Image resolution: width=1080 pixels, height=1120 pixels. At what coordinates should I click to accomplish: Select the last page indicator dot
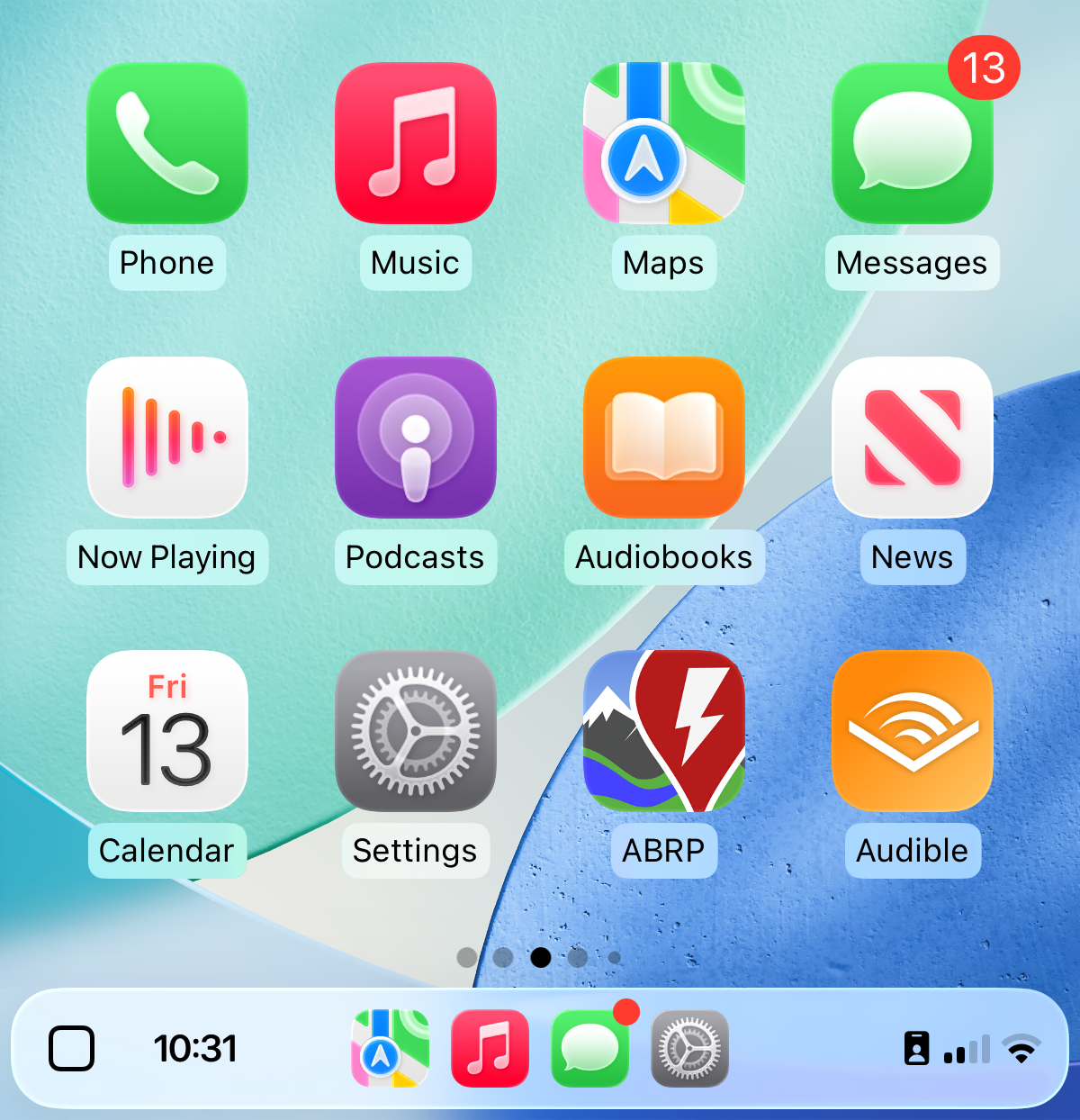tap(614, 958)
